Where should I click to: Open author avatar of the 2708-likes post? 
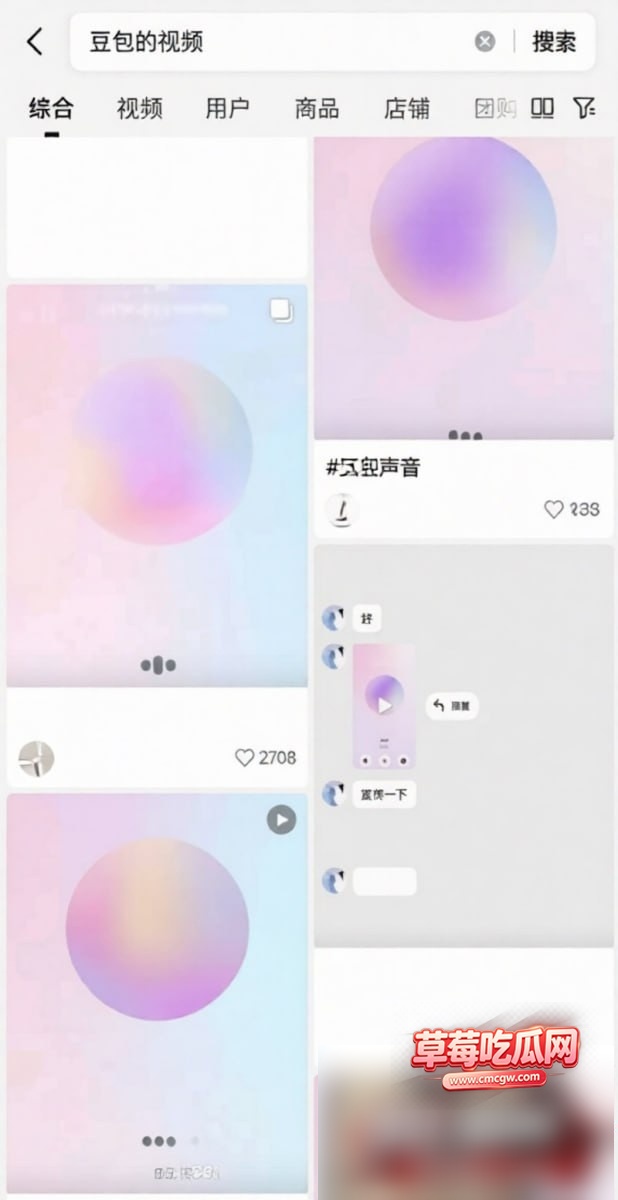(x=36, y=759)
